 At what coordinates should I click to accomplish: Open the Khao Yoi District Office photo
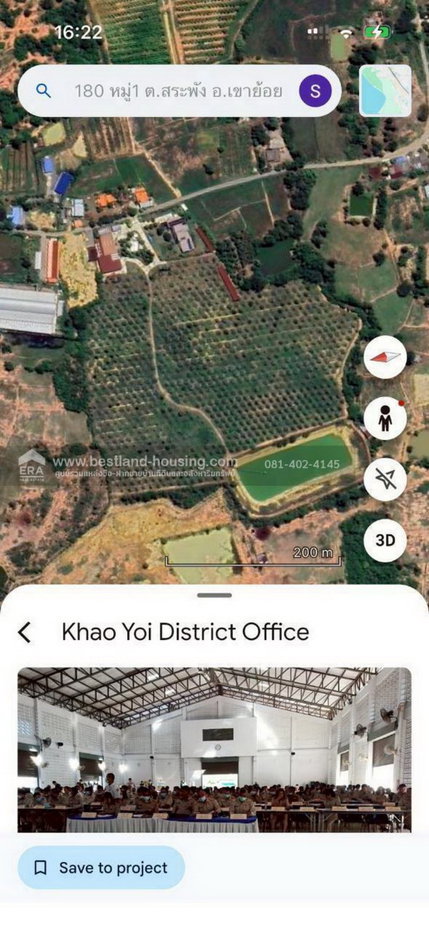(x=214, y=750)
